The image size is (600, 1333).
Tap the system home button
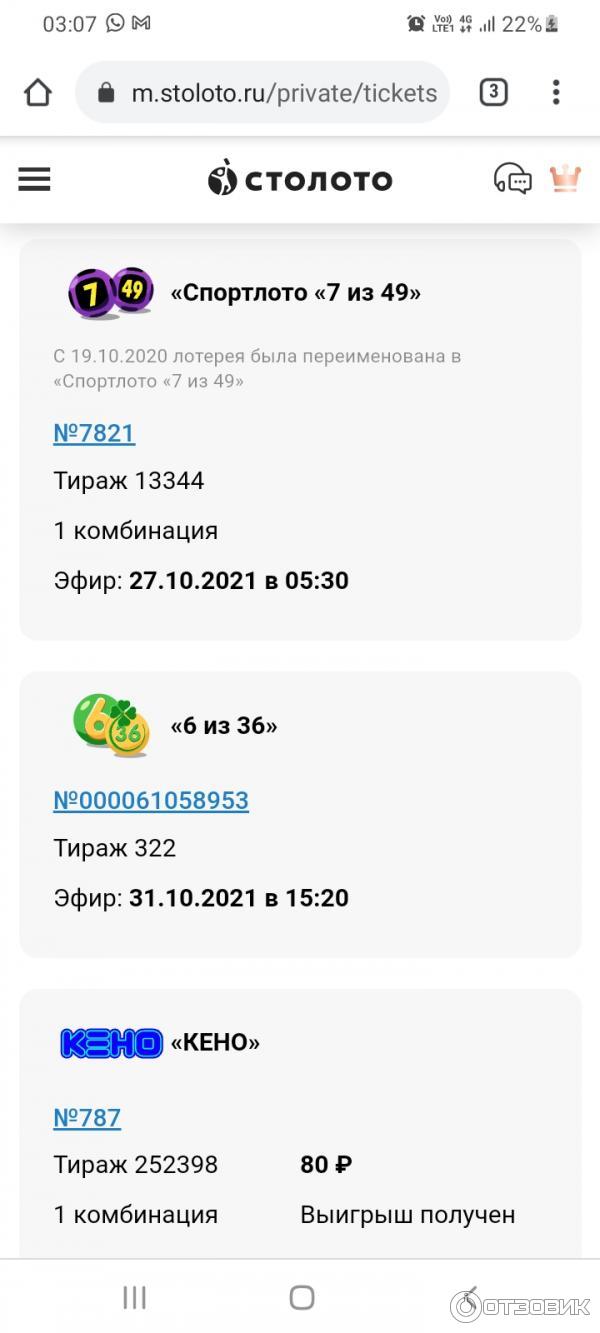coord(301,1298)
